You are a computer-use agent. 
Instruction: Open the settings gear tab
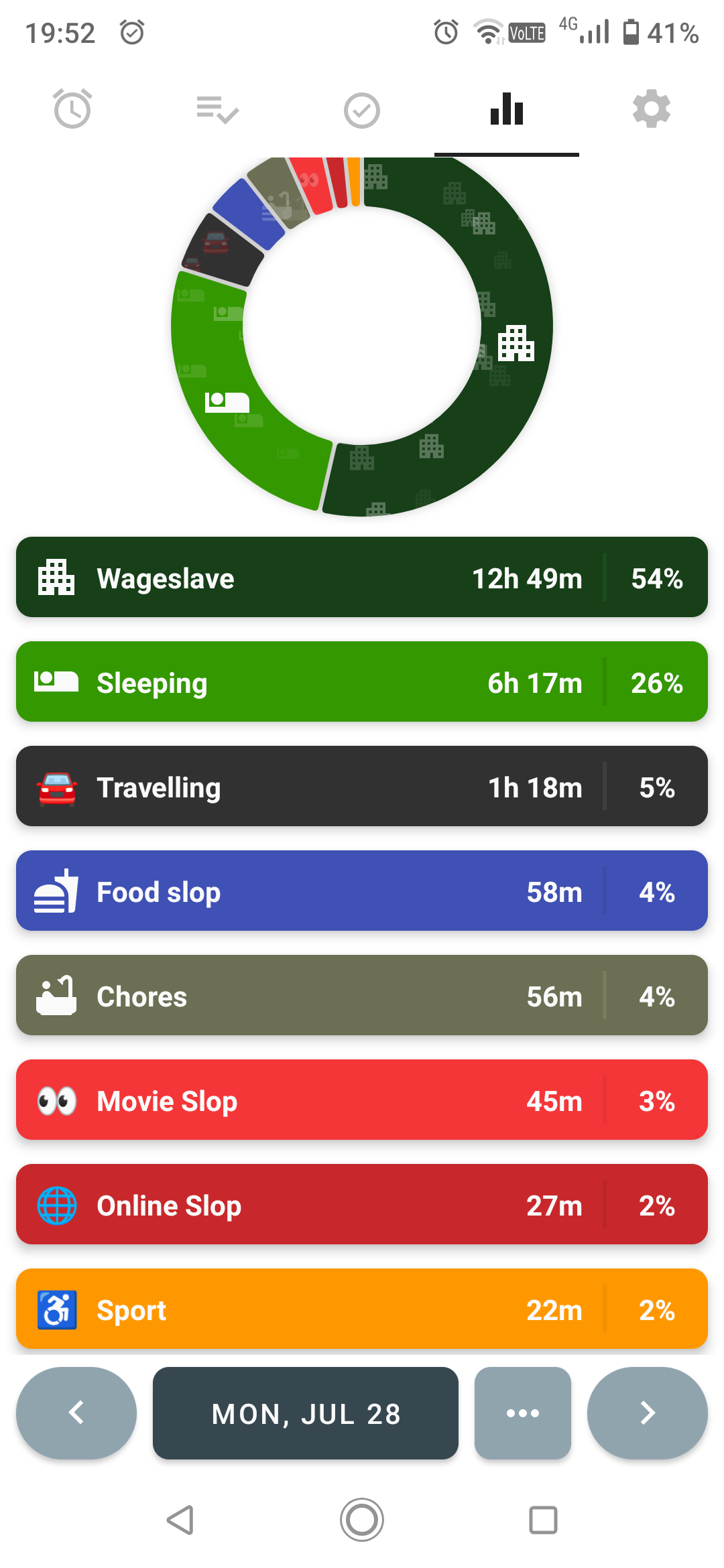click(652, 110)
